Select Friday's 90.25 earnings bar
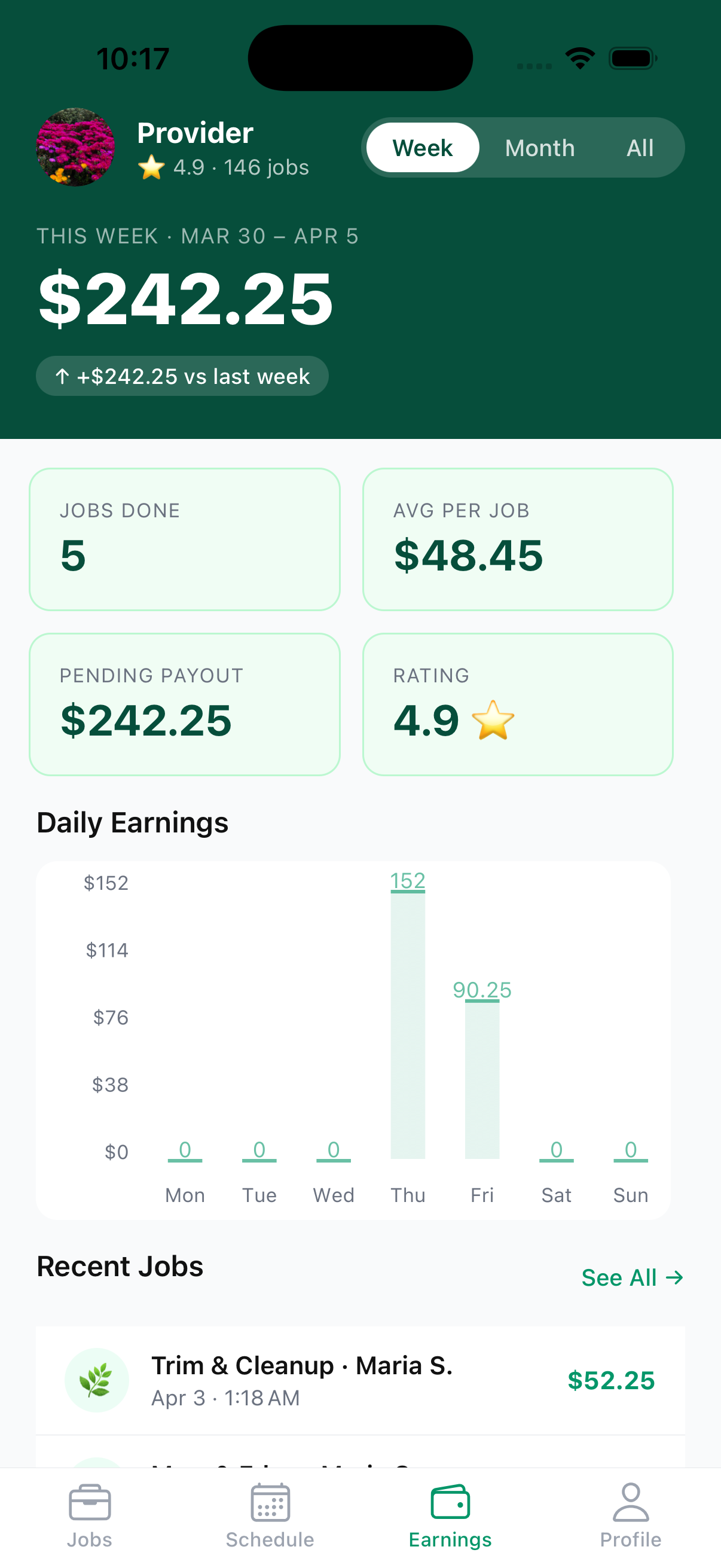This screenshot has height=1568, width=721. coord(482,1071)
